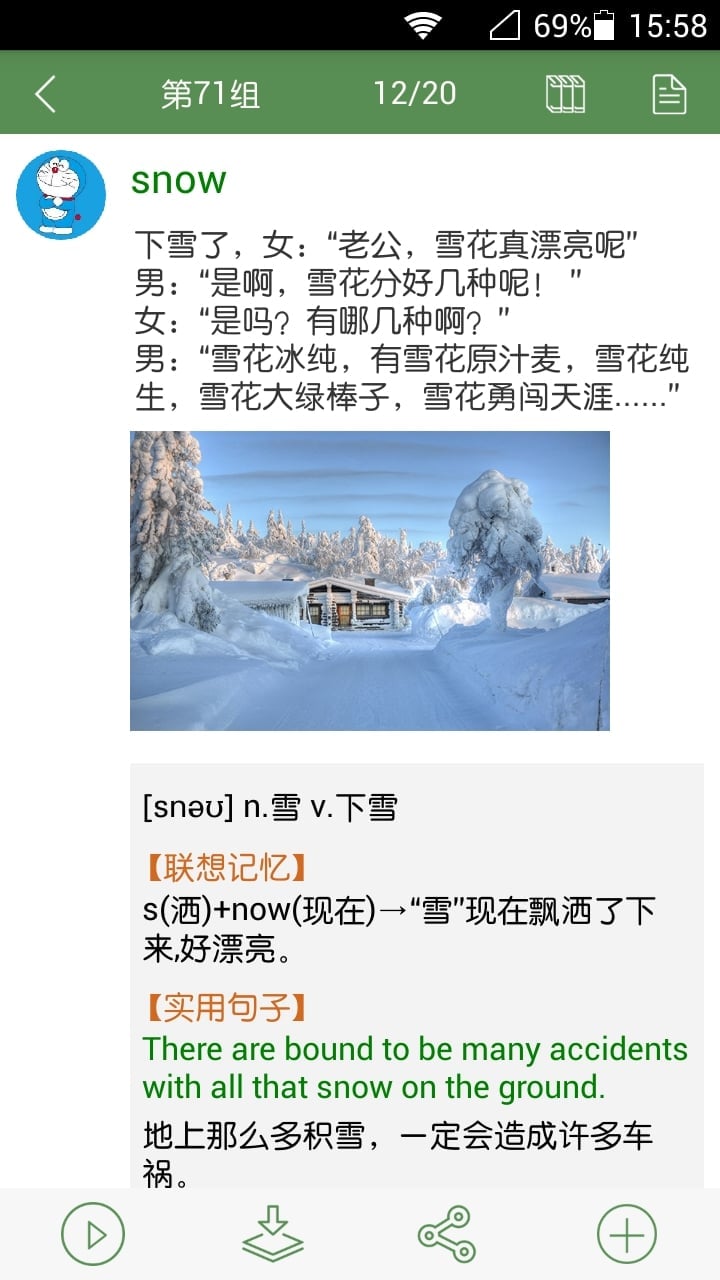Share this snow word card
The height and width of the screenshot is (1280, 720).
pyautogui.click(x=447, y=1234)
